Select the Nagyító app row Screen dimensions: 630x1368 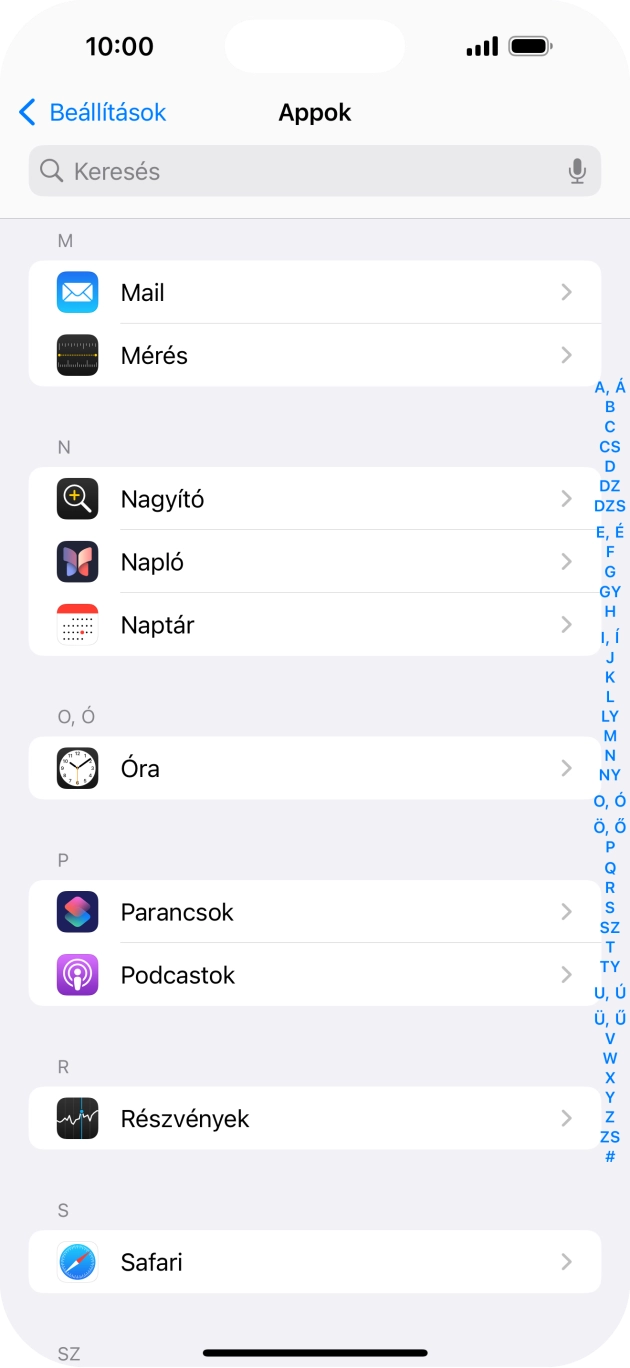pyautogui.click(x=314, y=499)
